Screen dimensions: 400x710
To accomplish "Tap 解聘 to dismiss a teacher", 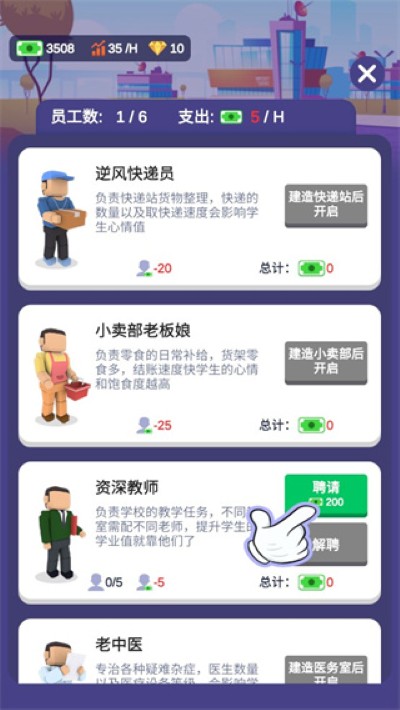I will coord(326,544).
